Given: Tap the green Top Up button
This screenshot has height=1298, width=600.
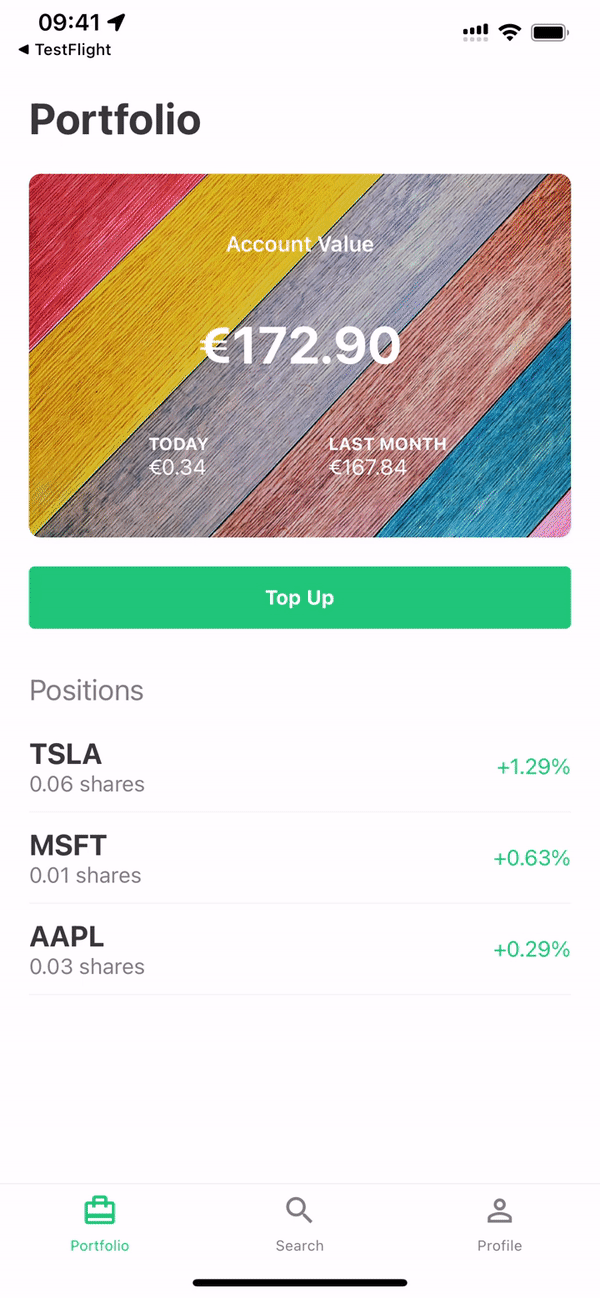Looking at the screenshot, I should pyautogui.click(x=300, y=598).
